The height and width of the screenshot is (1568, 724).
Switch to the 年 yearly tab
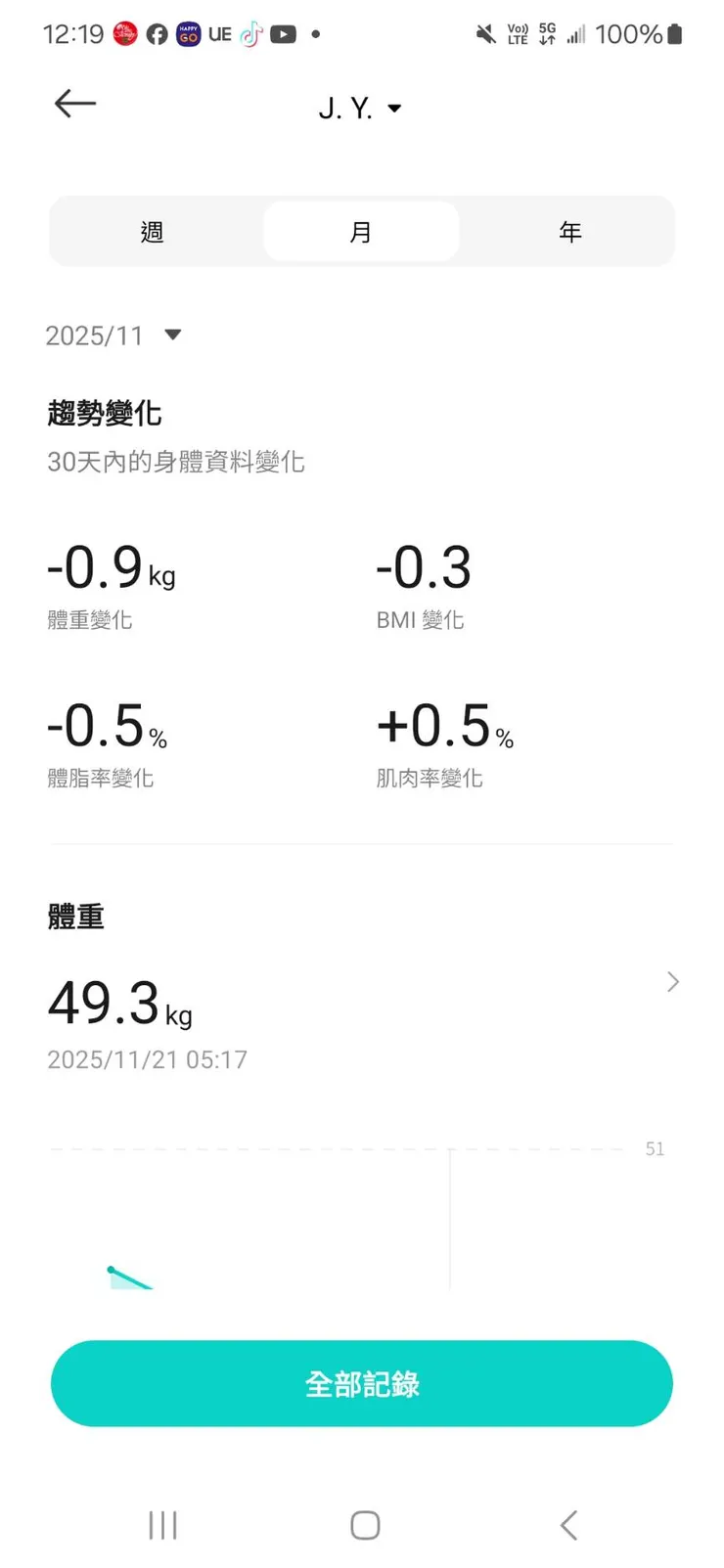[570, 232]
